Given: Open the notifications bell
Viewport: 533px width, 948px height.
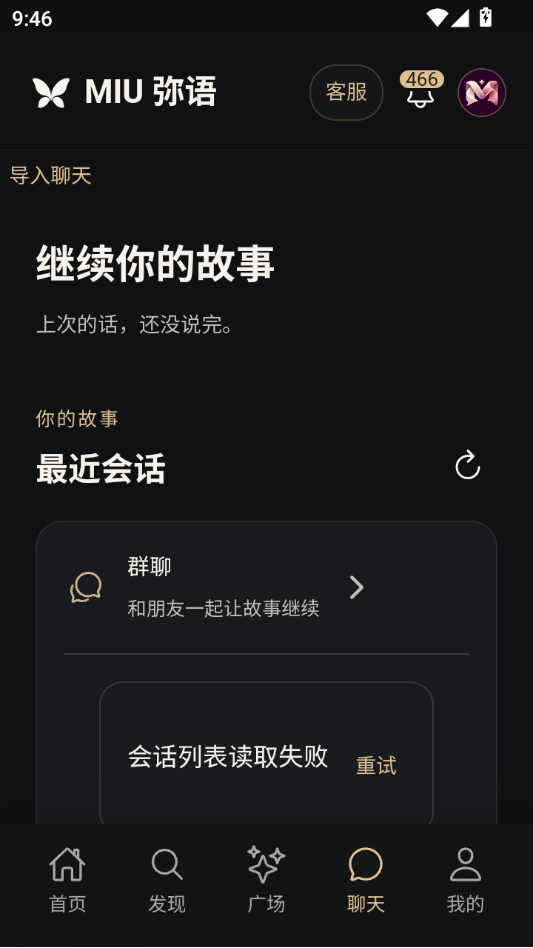Looking at the screenshot, I should coord(421,91).
